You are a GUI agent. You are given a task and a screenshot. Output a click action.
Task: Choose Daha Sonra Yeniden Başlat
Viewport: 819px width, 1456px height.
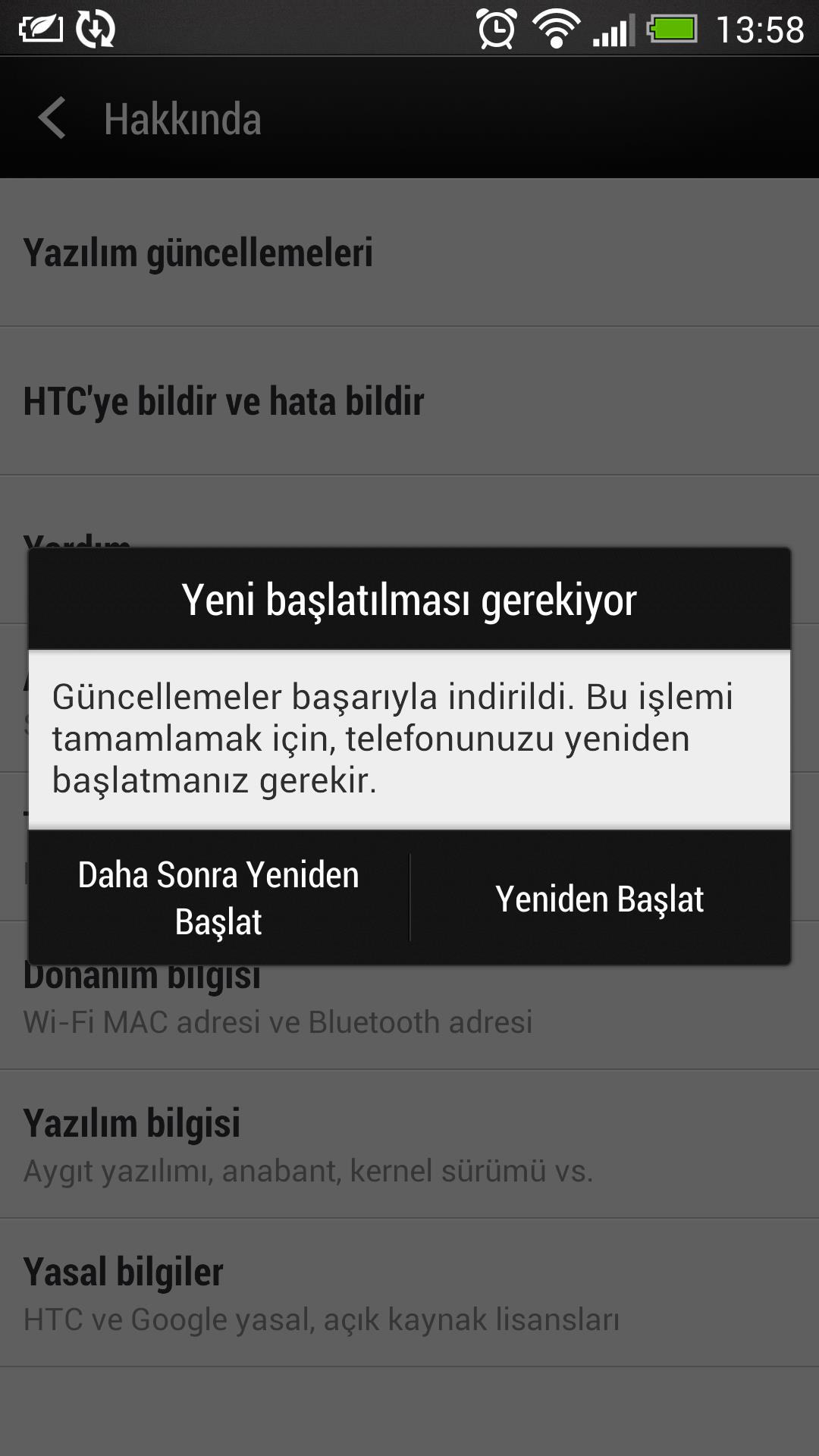pos(218,898)
